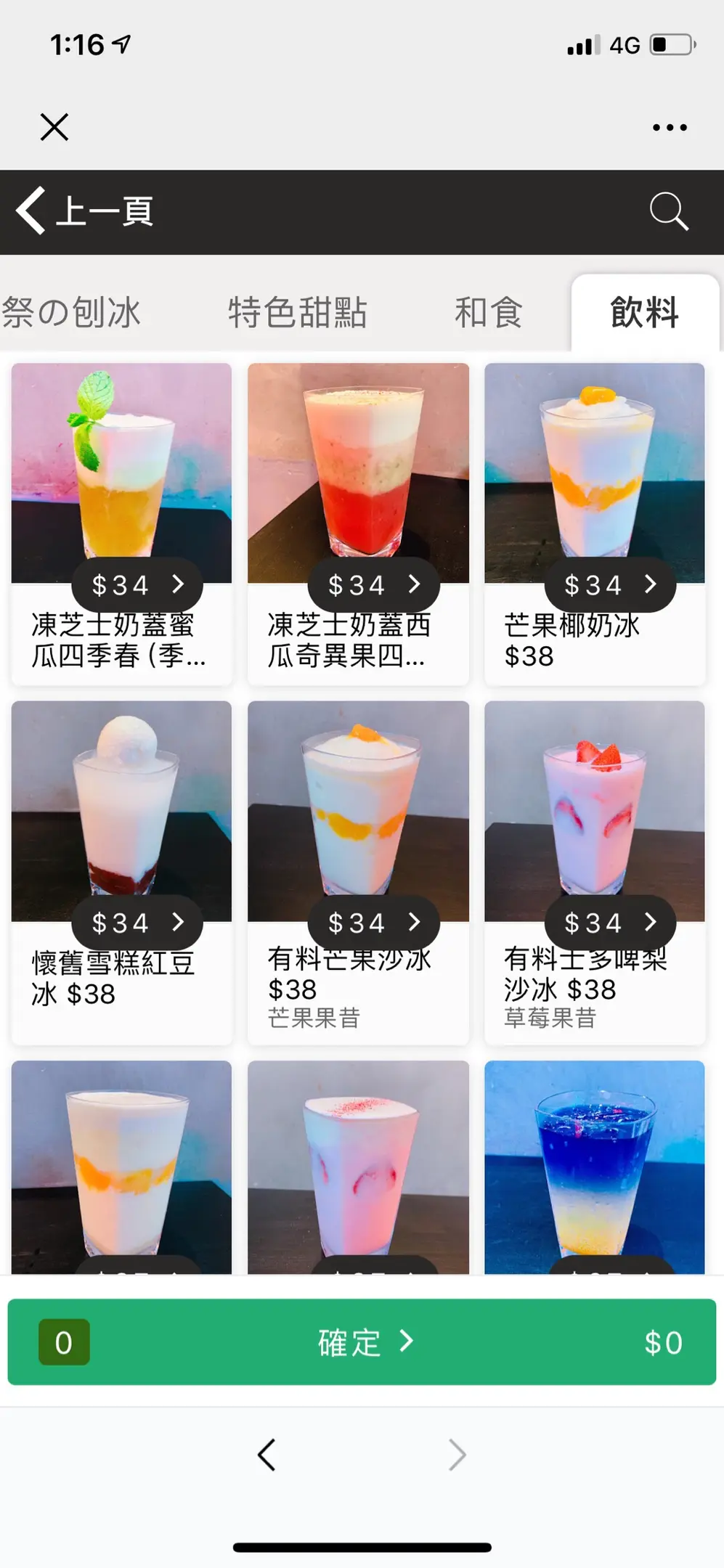Switch to the 特色甜點 tab
Image resolution: width=724 pixels, height=1568 pixels.
pyautogui.click(x=297, y=313)
